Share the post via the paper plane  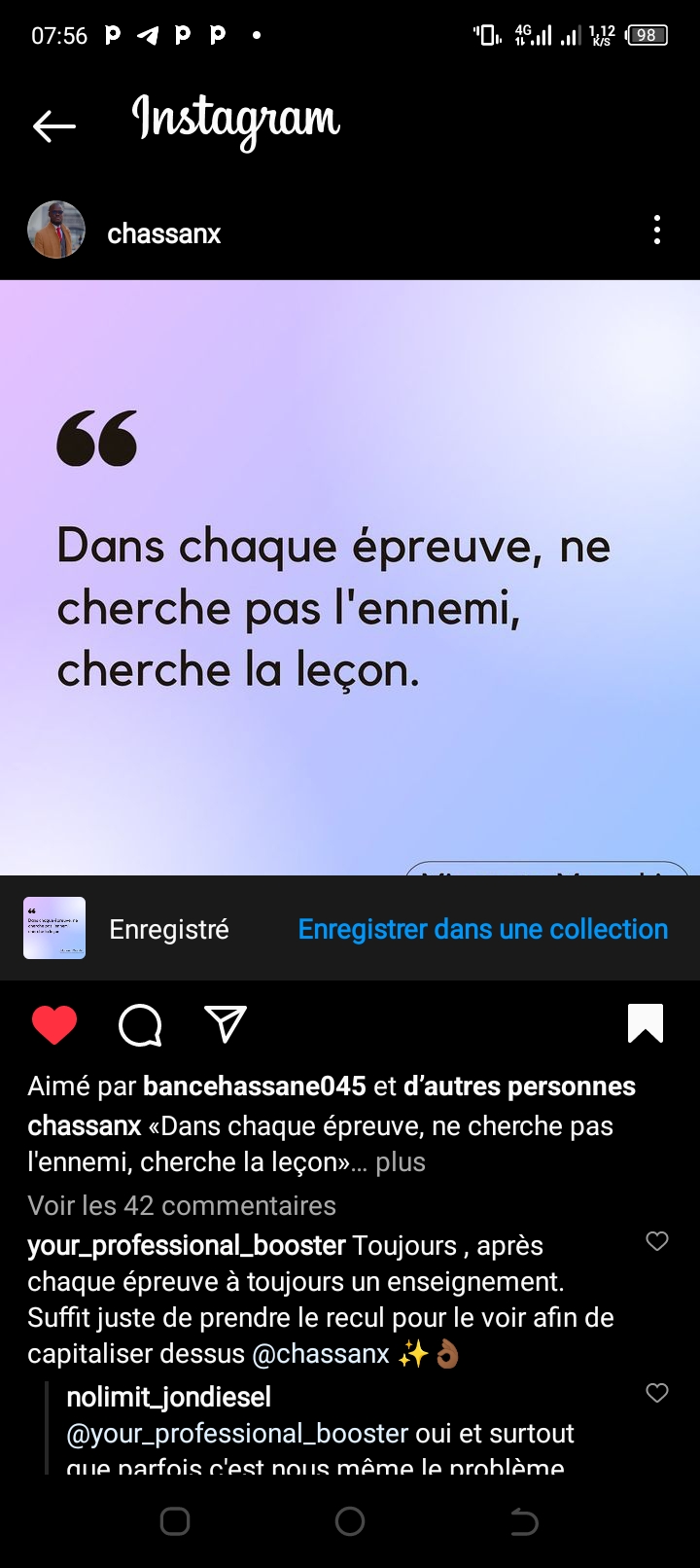[x=226, y=1024]
